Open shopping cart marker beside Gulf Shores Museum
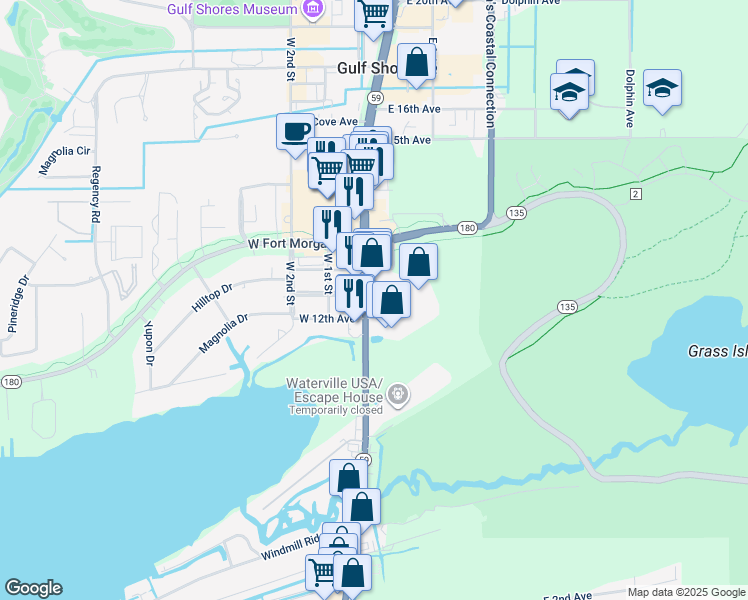The width and height of the screenshot is (748, 600). (374, 14)
